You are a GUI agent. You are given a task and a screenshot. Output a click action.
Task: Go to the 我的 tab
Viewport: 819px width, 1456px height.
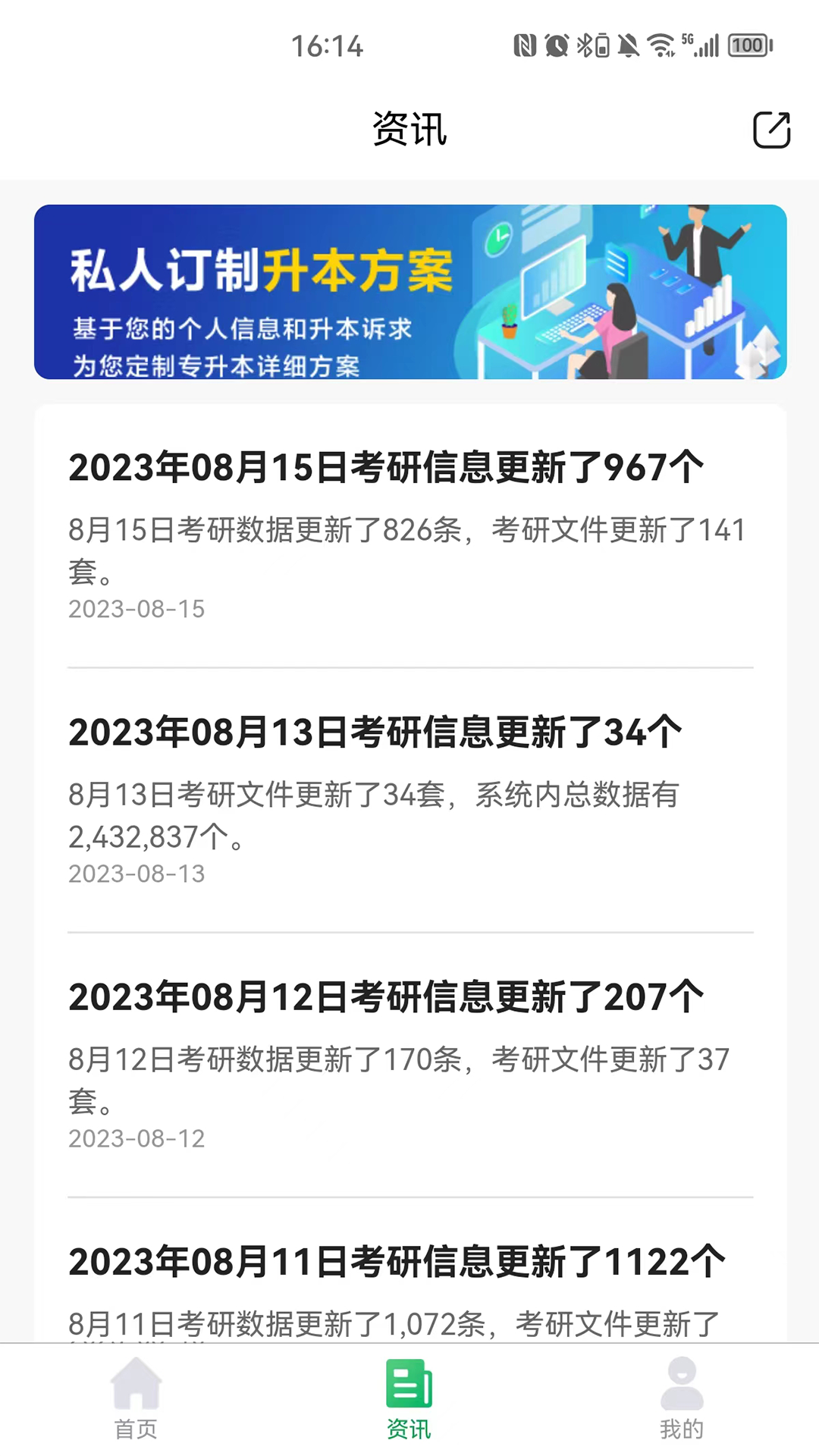click(682, 1399)
